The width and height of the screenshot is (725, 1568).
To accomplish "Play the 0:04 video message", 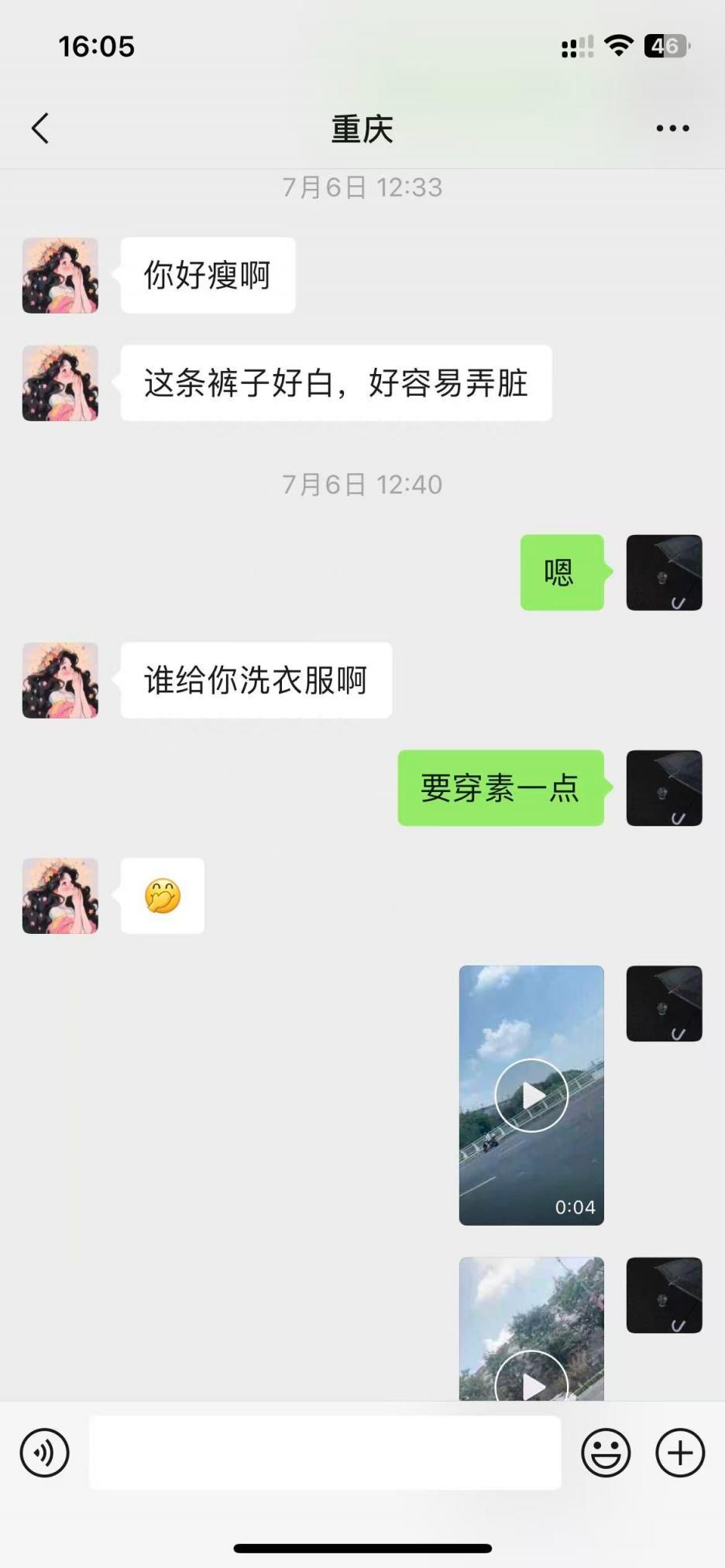I will tap(531, 1095).
